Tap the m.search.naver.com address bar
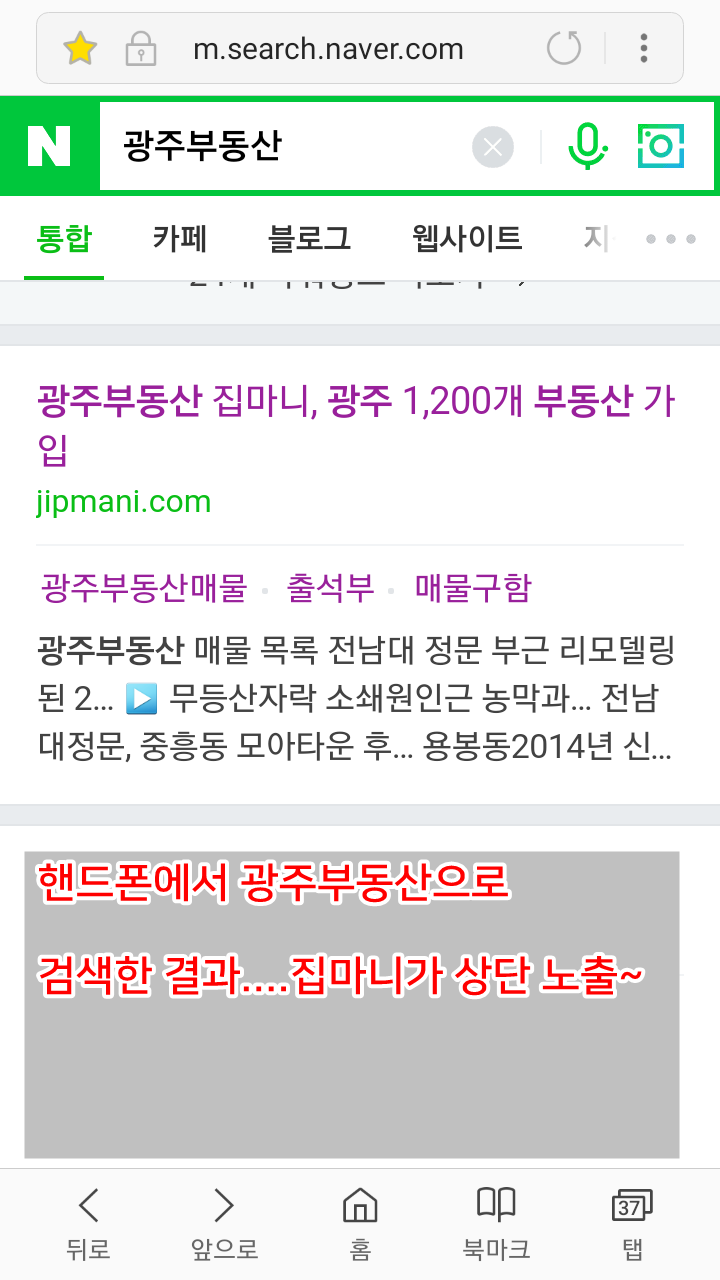720x1280 pixels. (x=328, y=48)
